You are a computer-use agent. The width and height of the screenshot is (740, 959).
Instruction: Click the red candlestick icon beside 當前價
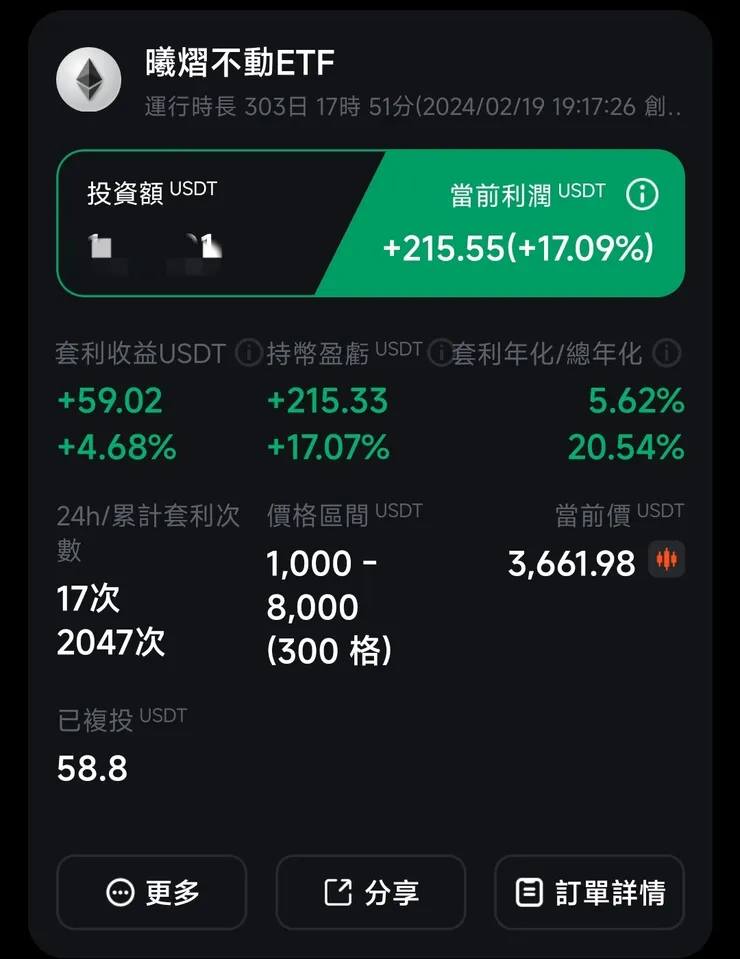coord(667,561)
